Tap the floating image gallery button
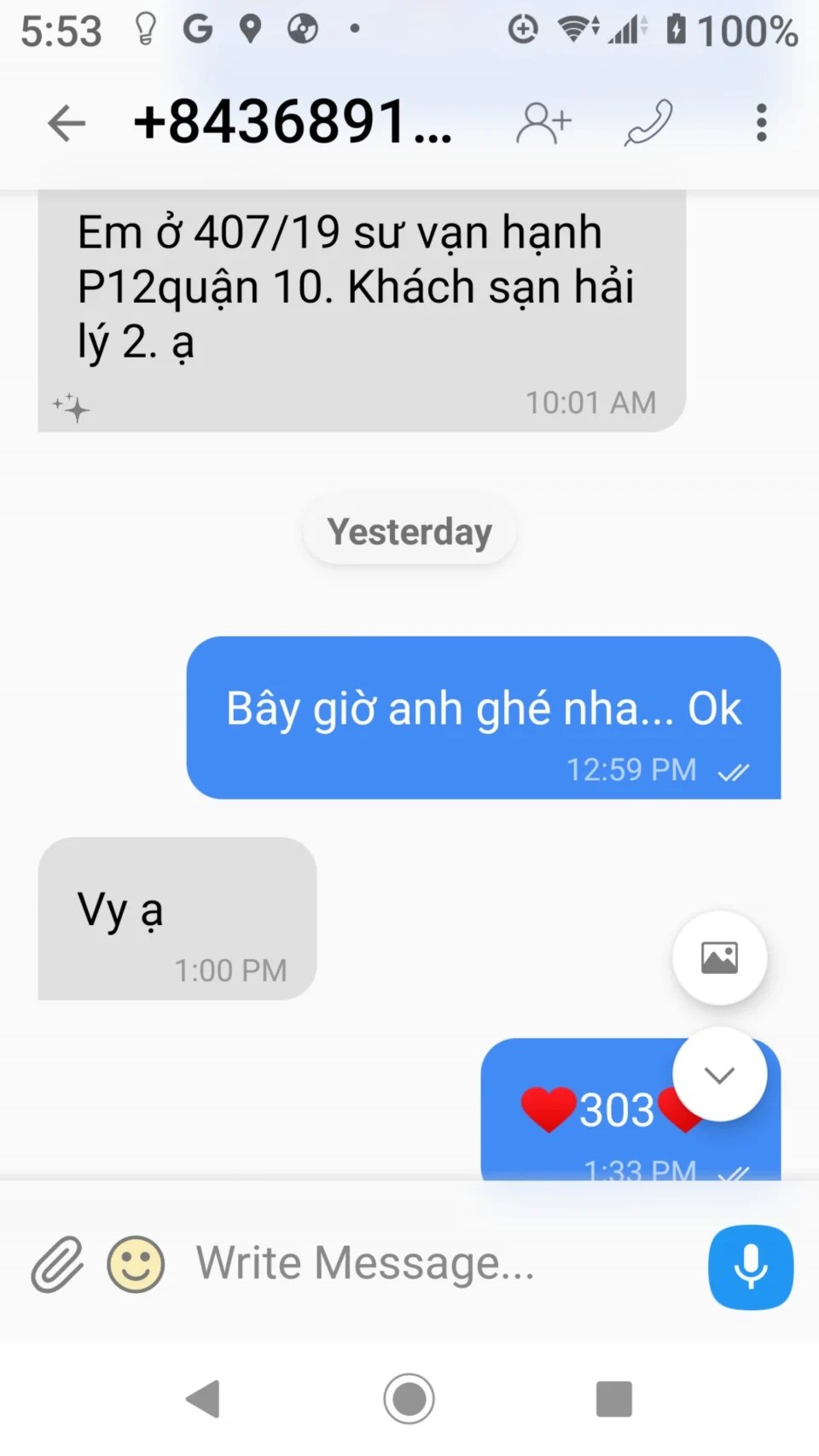This screenshot has width=819, height=1456. (x=719, y=958)
